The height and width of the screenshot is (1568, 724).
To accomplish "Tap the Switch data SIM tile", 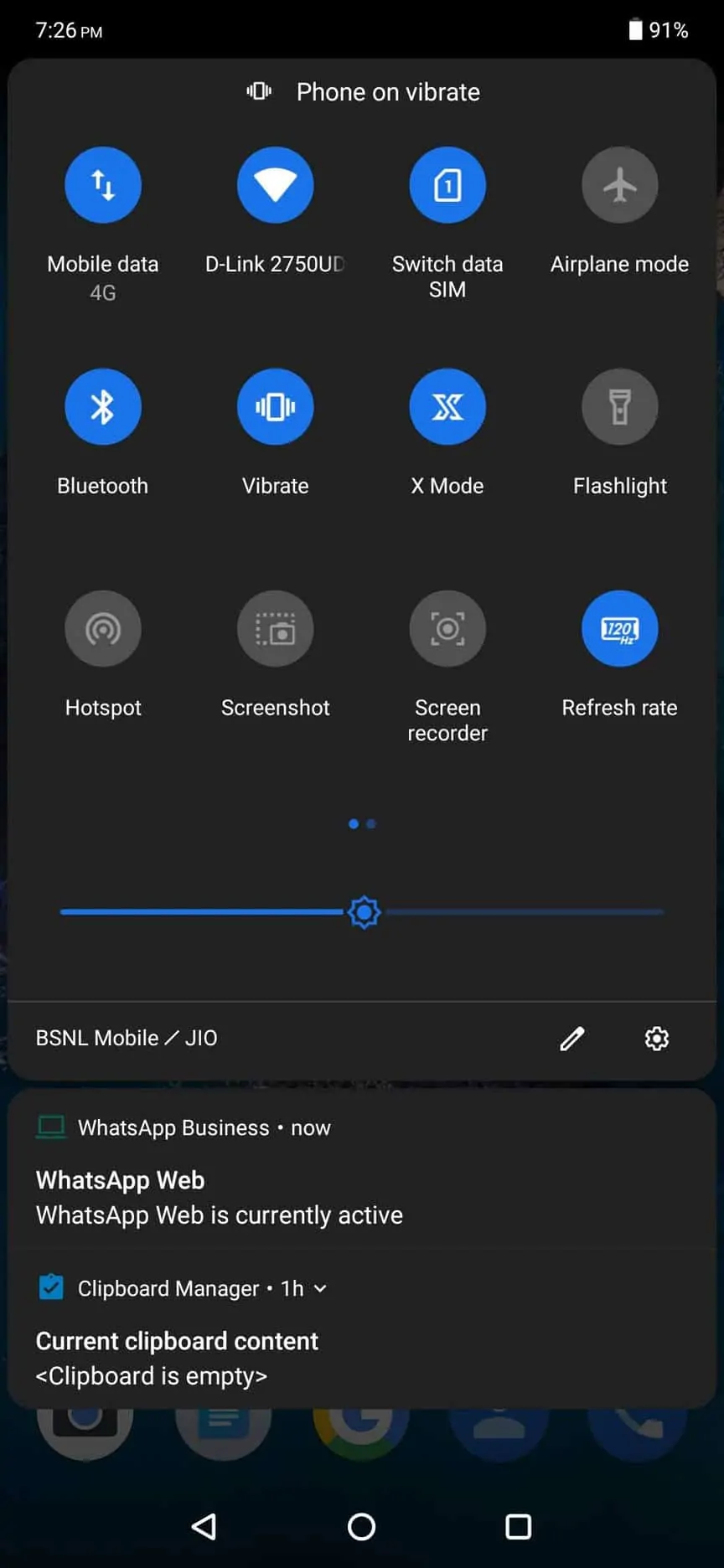I will [447, 185].
